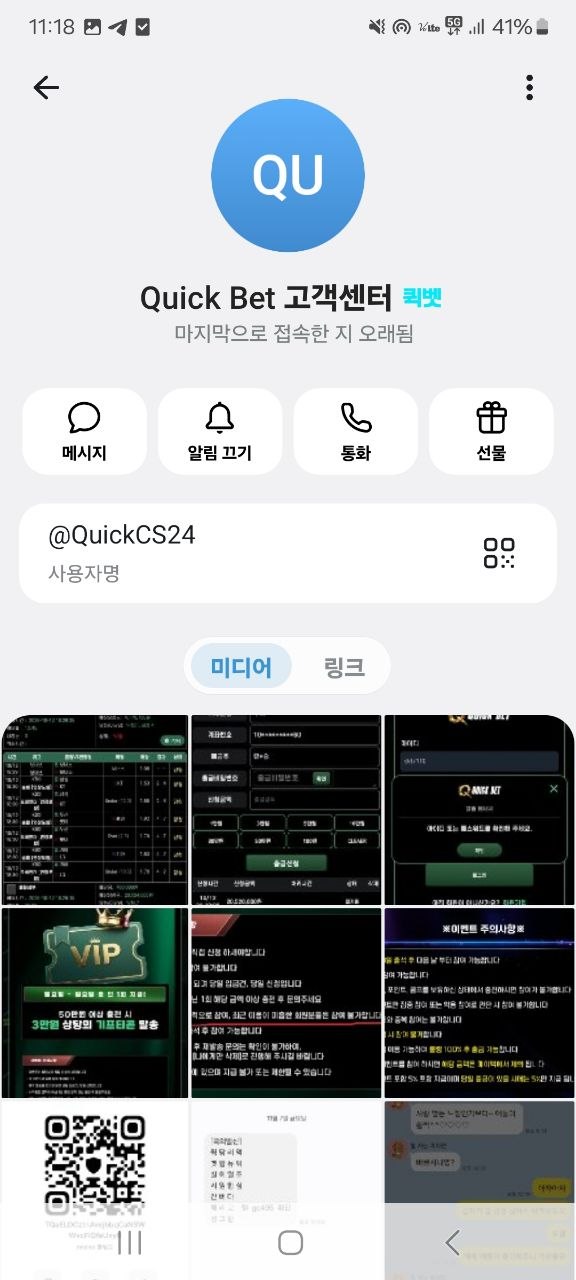Start a call with 통화

click(x=356, y=431)
